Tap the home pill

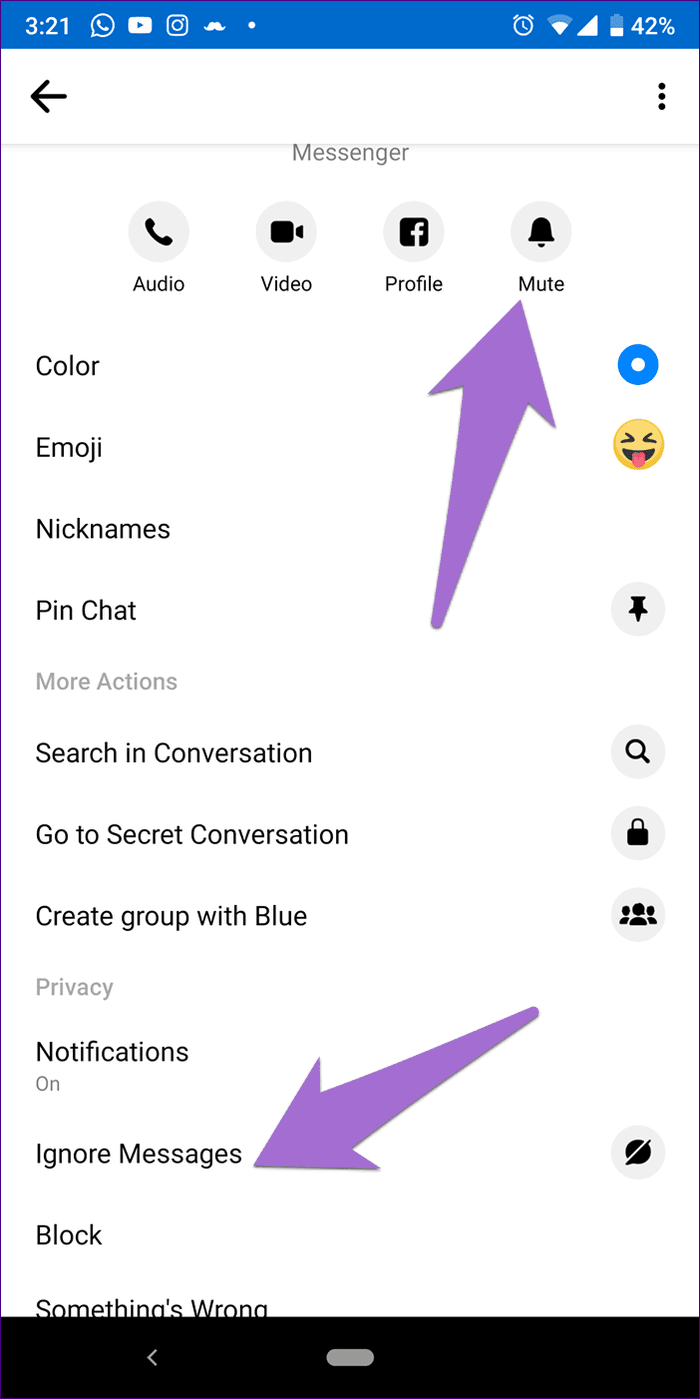(350, 1357)
